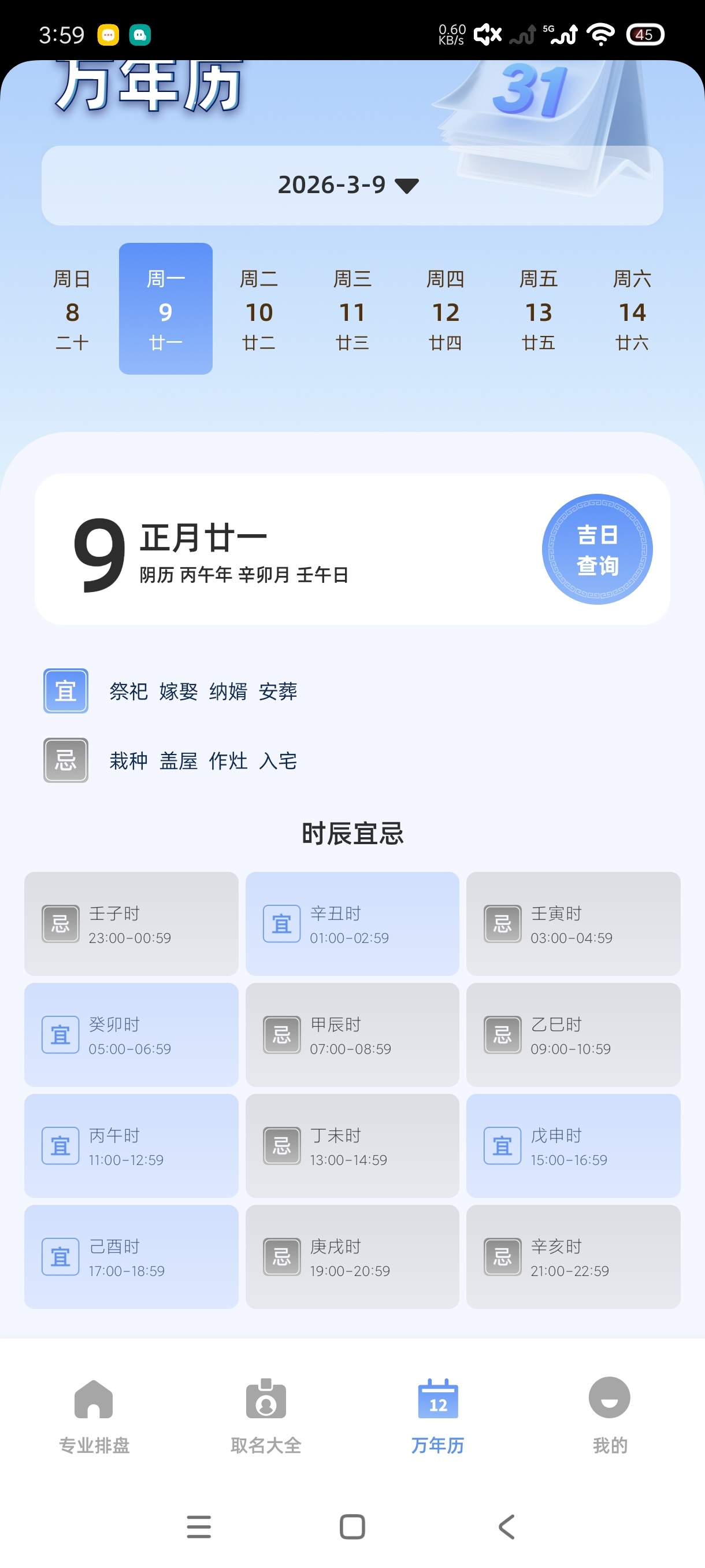Open the Android recent apps menu
This screenshot has width=705, height=1568.
coord(198,1525)
